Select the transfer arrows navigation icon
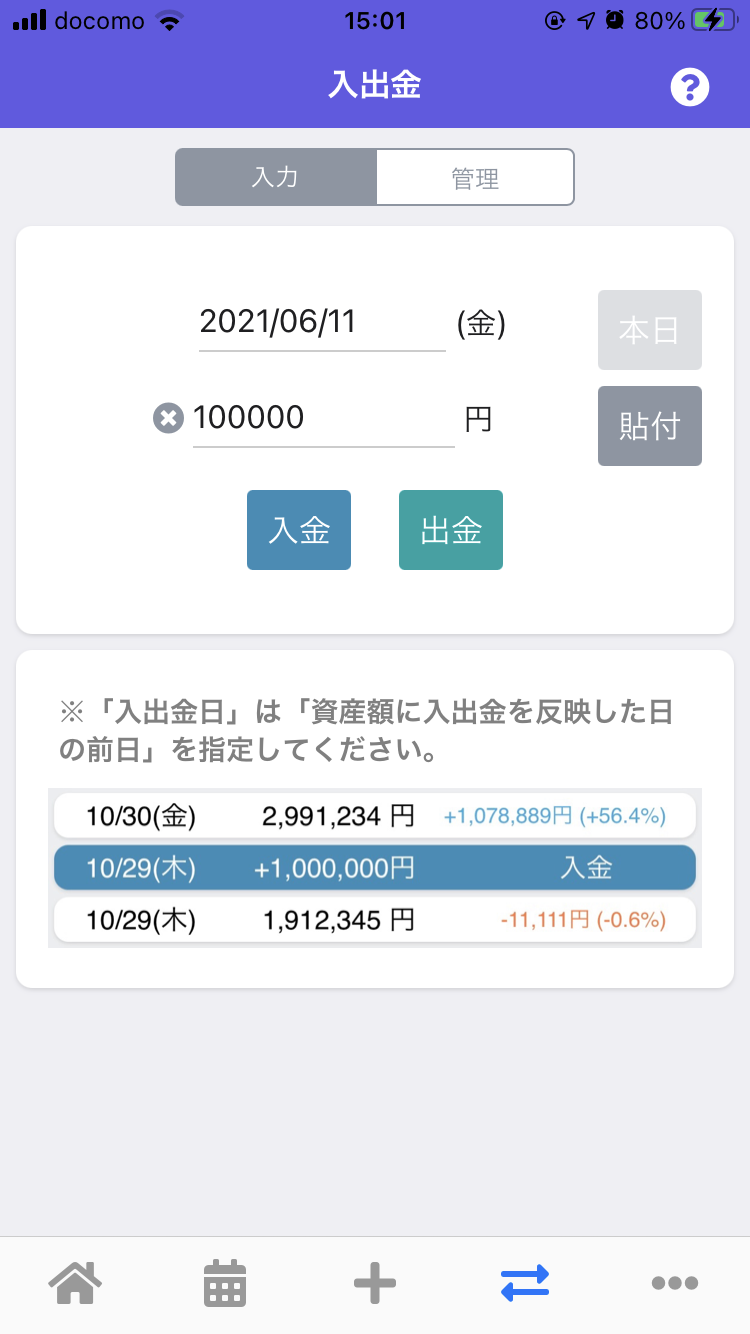Viewport: 750px width, 1334px height. coord(524,1283)
